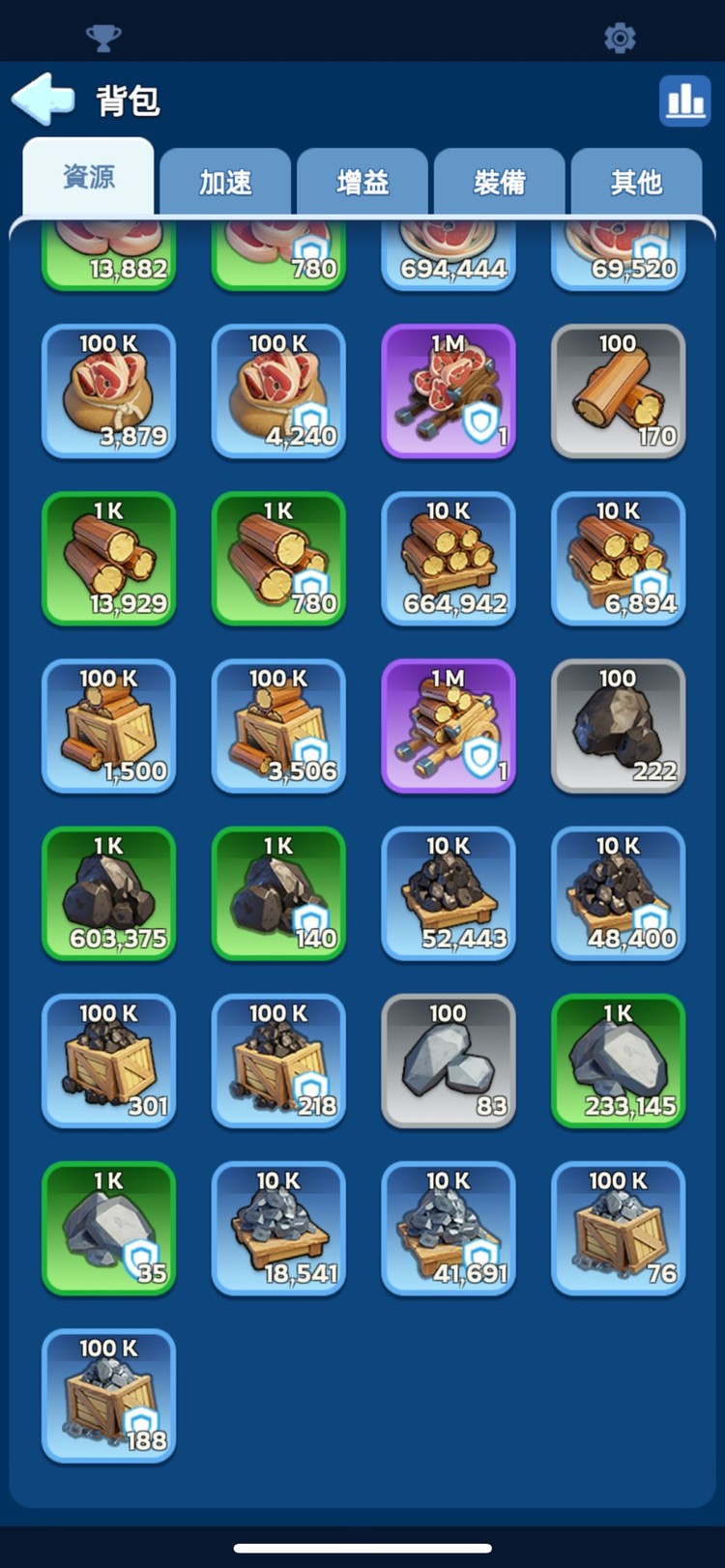
Task: Select the 1K coal item with 603,375
Action: click(x=109, y=893)
